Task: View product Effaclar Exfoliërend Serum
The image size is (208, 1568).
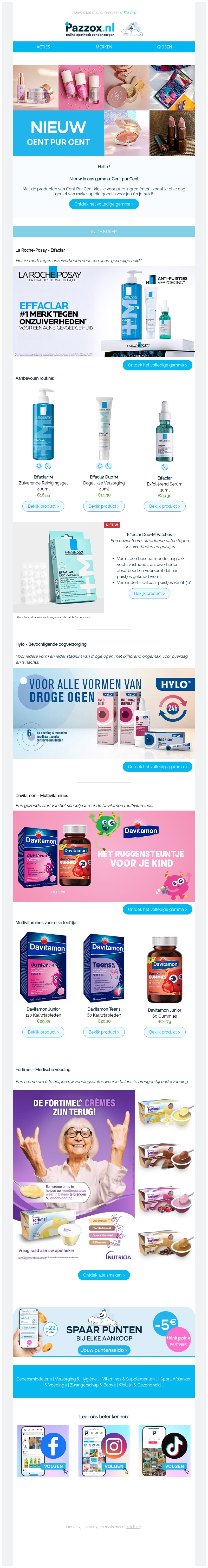Action: [164, 506]
